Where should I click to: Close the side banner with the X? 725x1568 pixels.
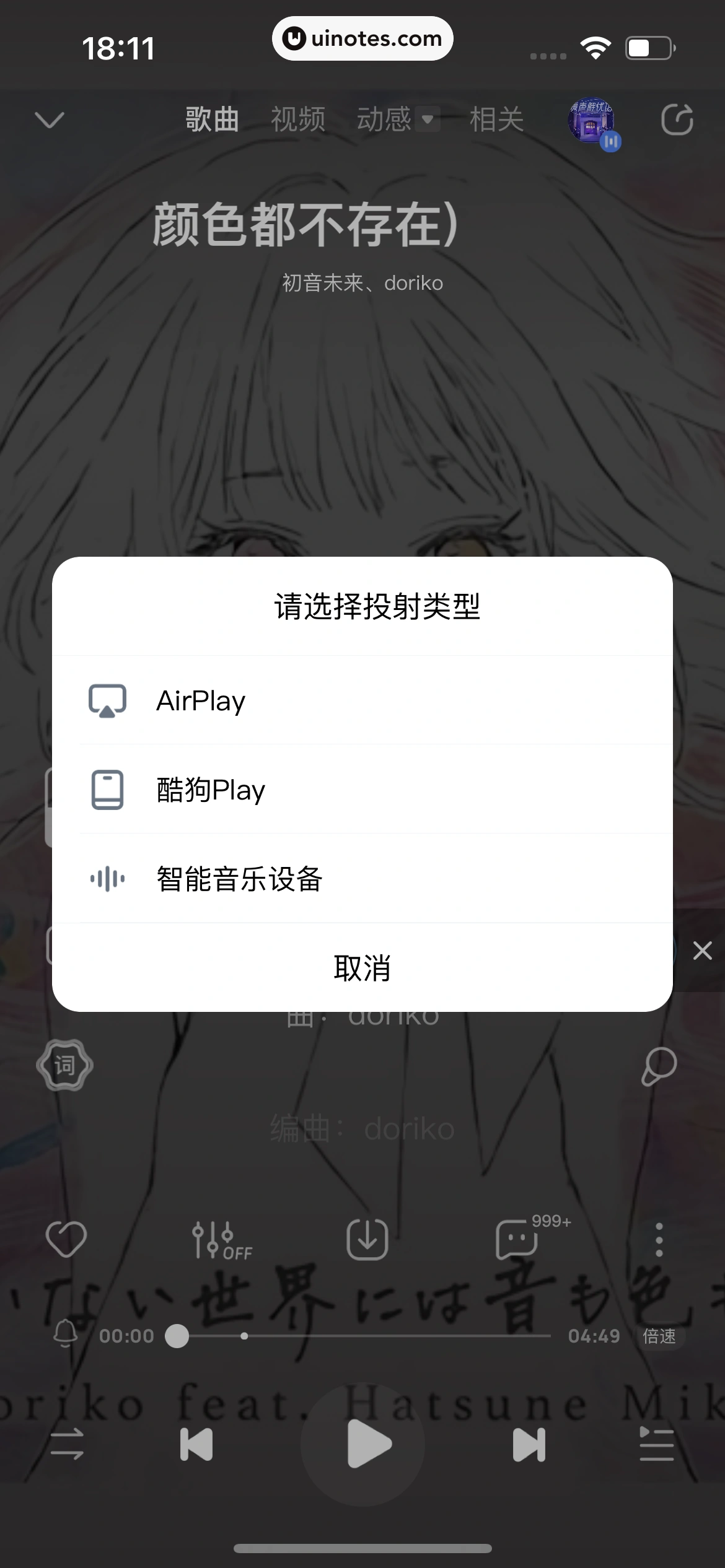point(702,951)
